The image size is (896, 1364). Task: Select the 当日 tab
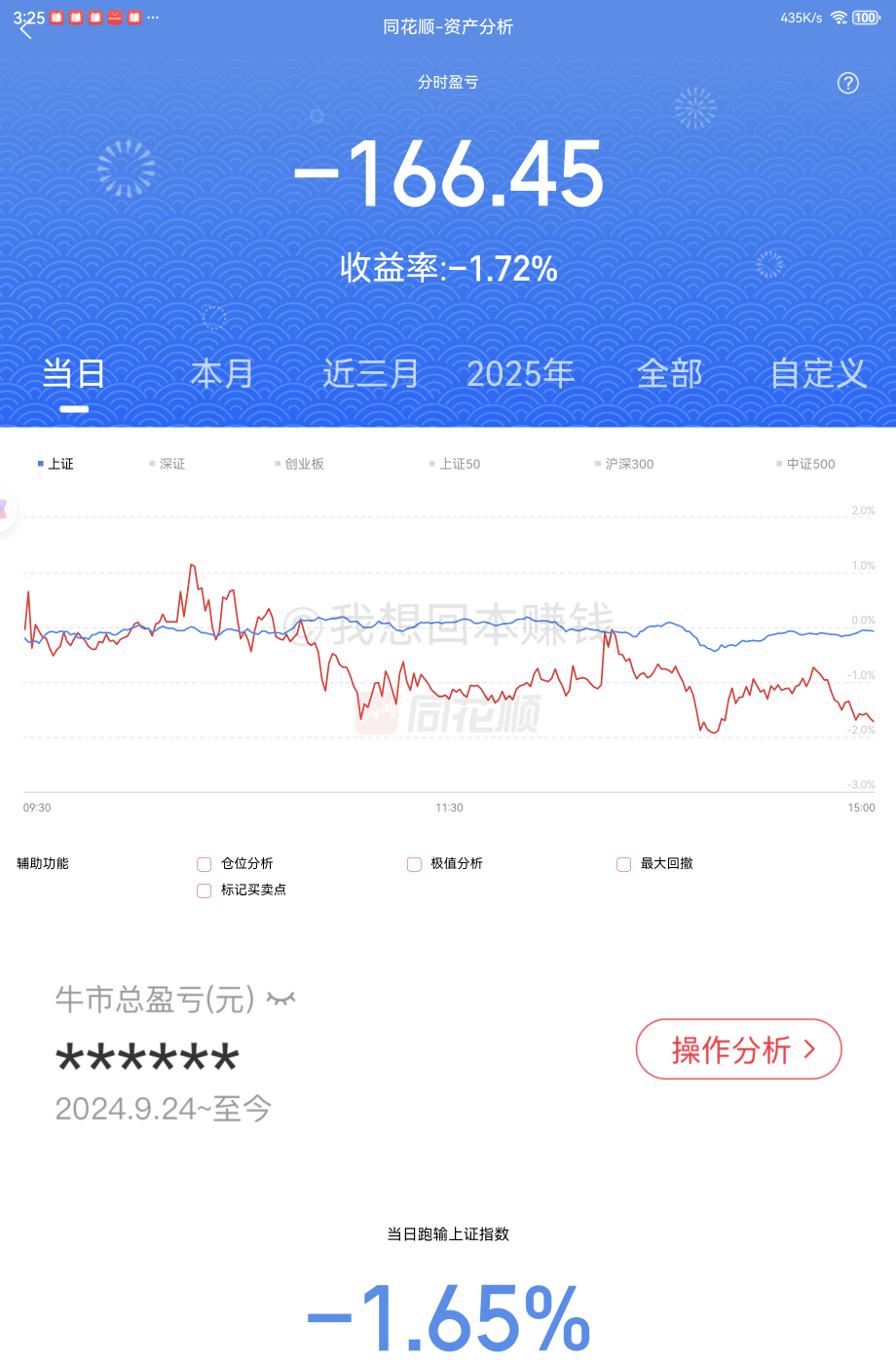pyautogui.click(x=74, y=373)
